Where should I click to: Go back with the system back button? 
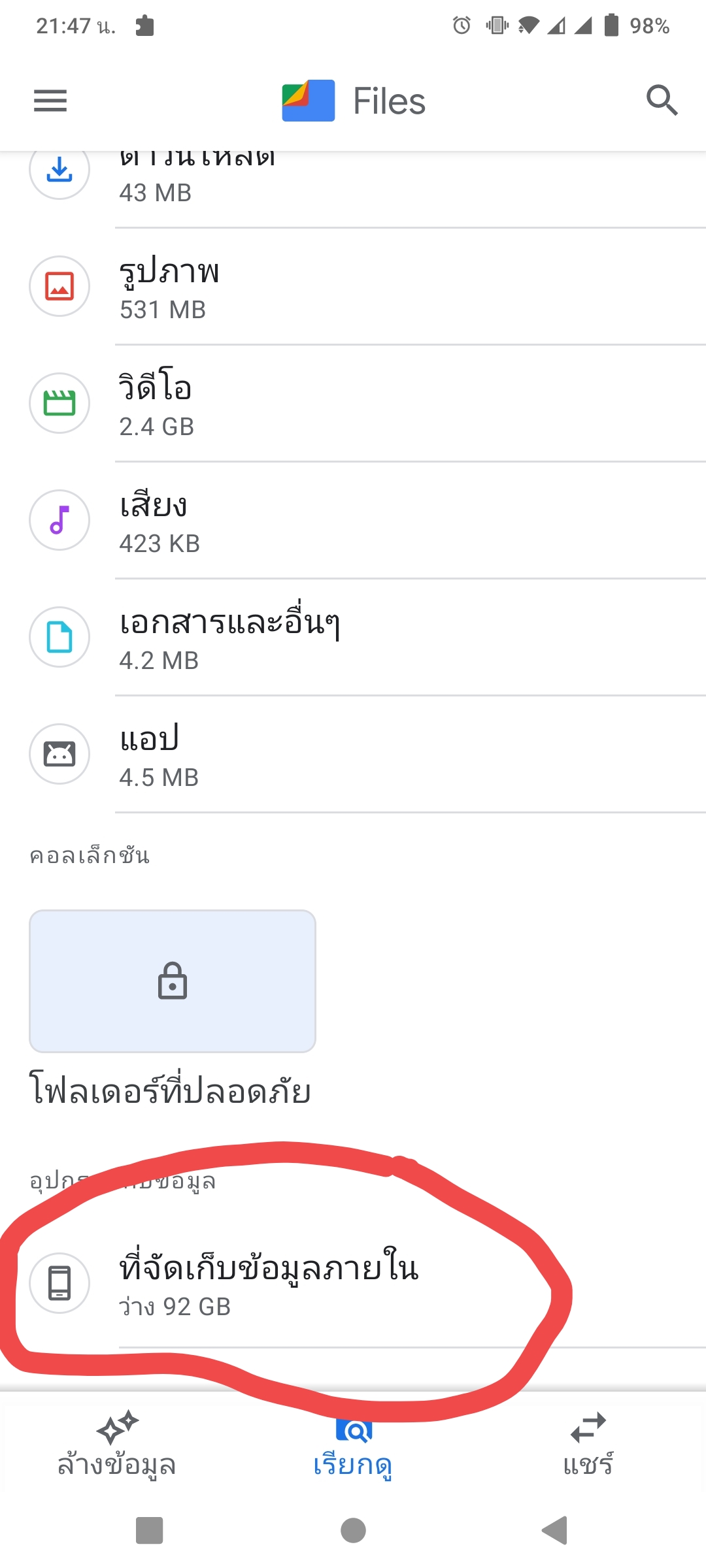click(555, 1530)
